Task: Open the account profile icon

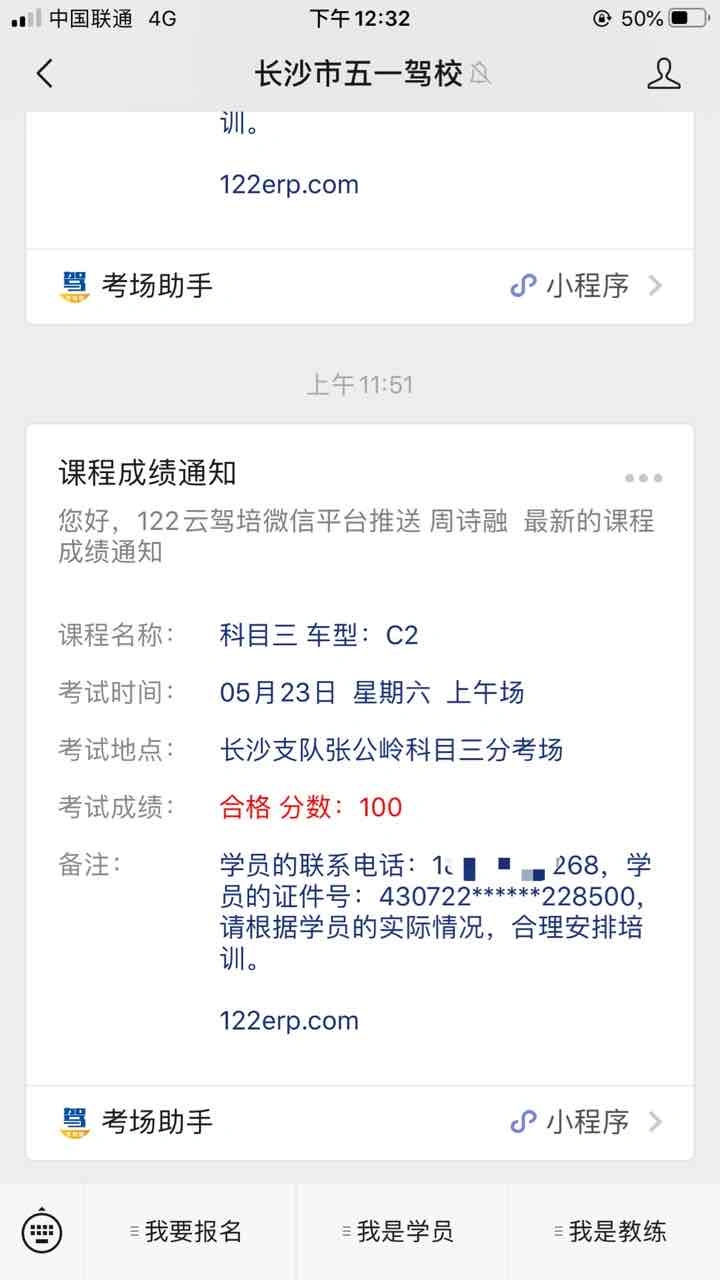Action: (x=664, y=74)
